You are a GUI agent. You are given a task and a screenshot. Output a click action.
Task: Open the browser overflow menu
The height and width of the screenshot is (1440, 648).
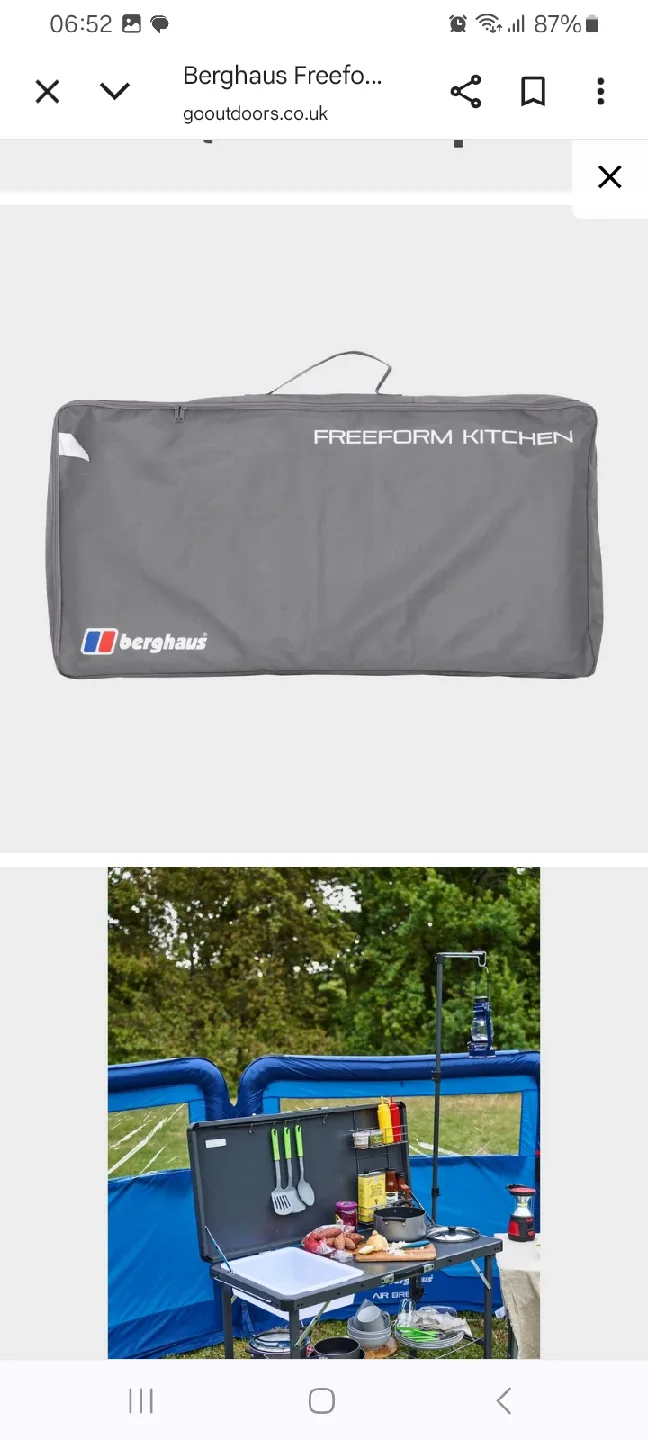click(600, 92)
